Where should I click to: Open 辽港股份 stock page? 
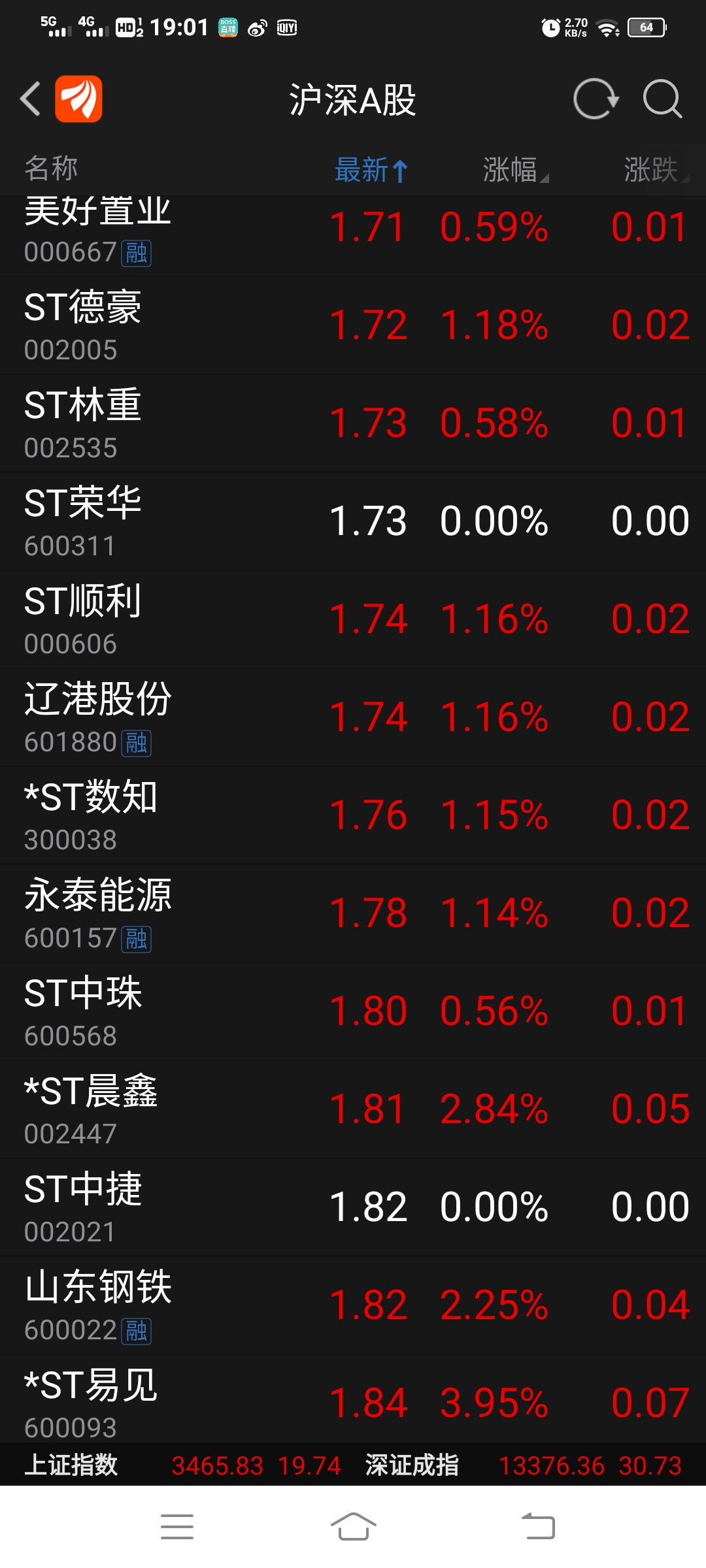(353, 717)
